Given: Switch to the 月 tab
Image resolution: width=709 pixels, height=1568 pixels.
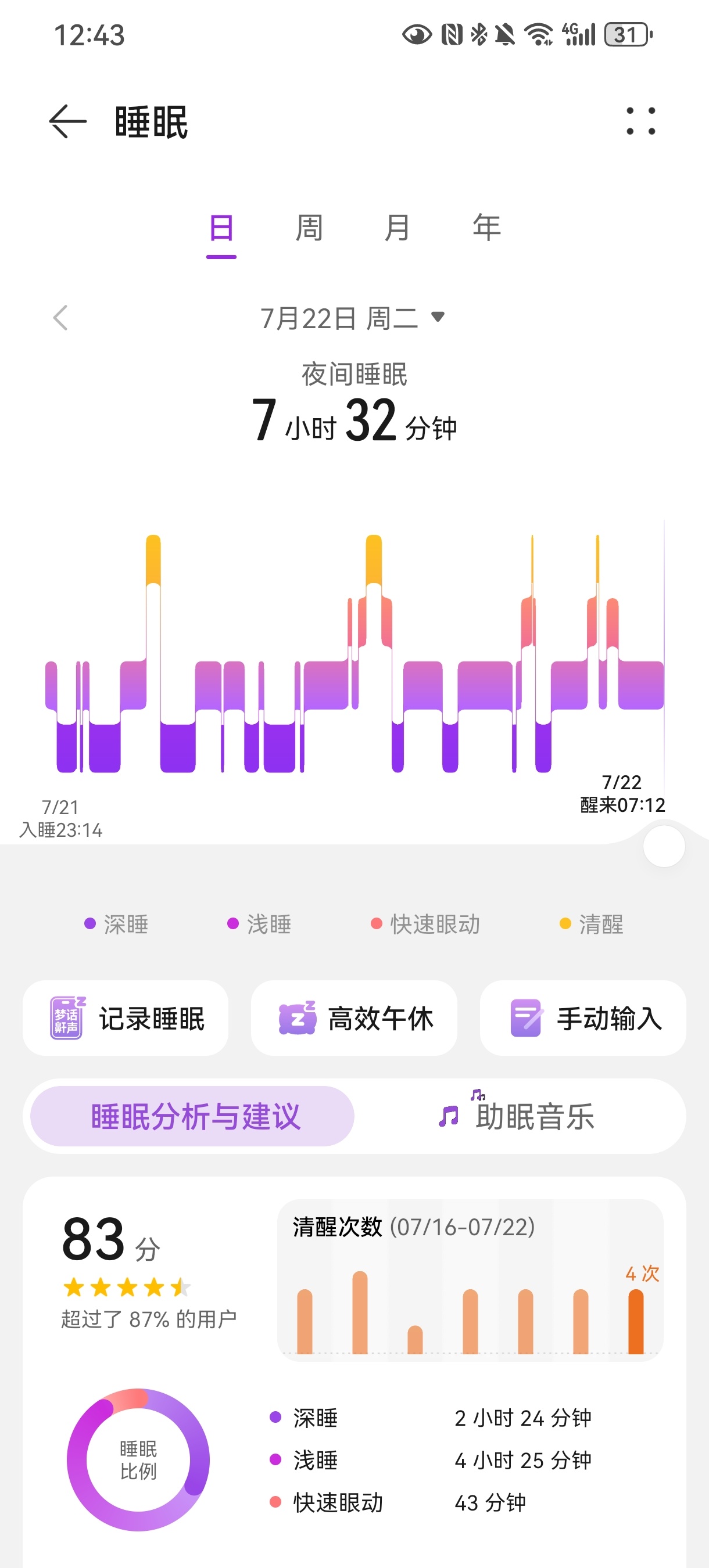Looking at the screenshot, I should click(397, 229).
